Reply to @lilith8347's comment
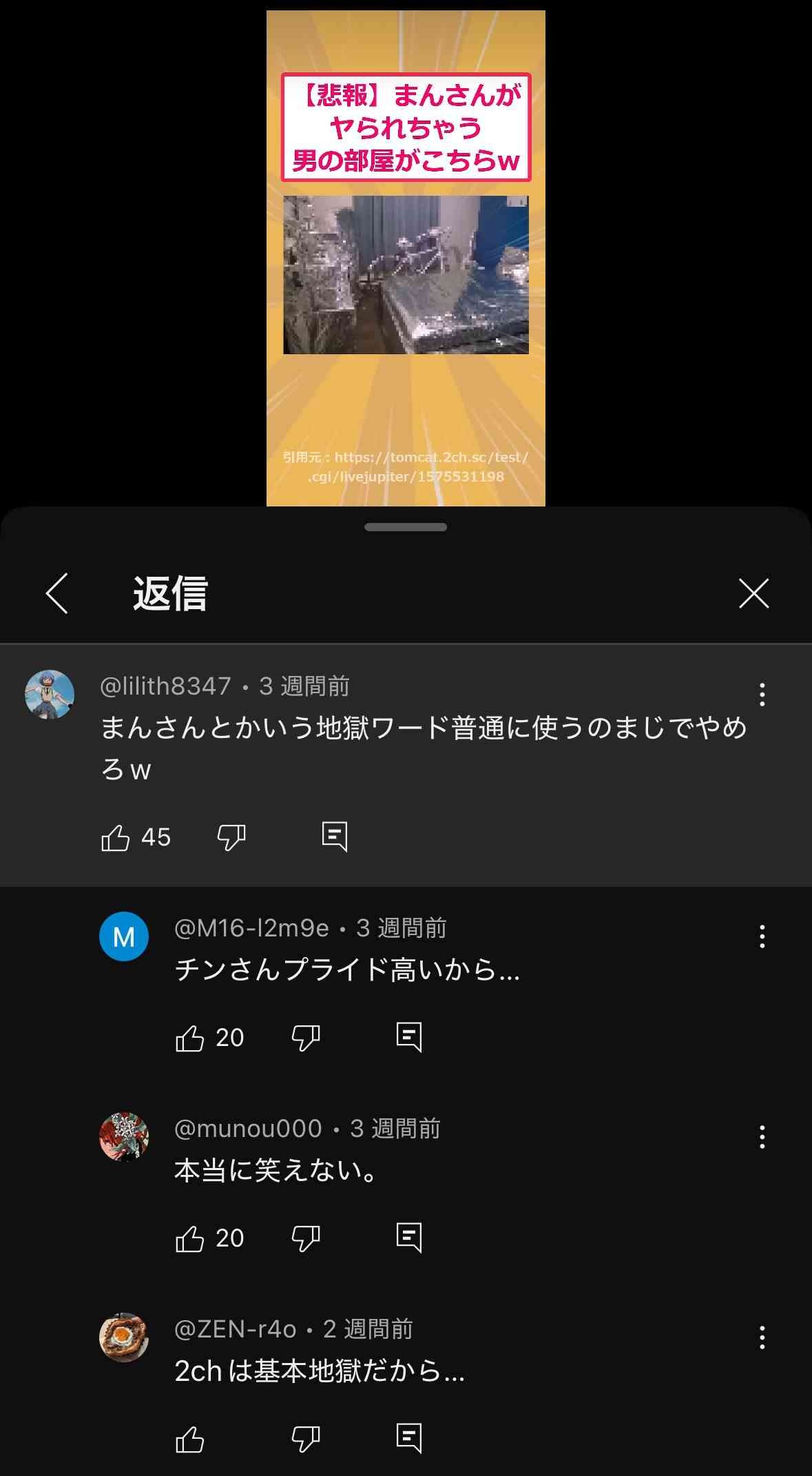Viewport: 812px width, 1476px height. click(335, 837)
